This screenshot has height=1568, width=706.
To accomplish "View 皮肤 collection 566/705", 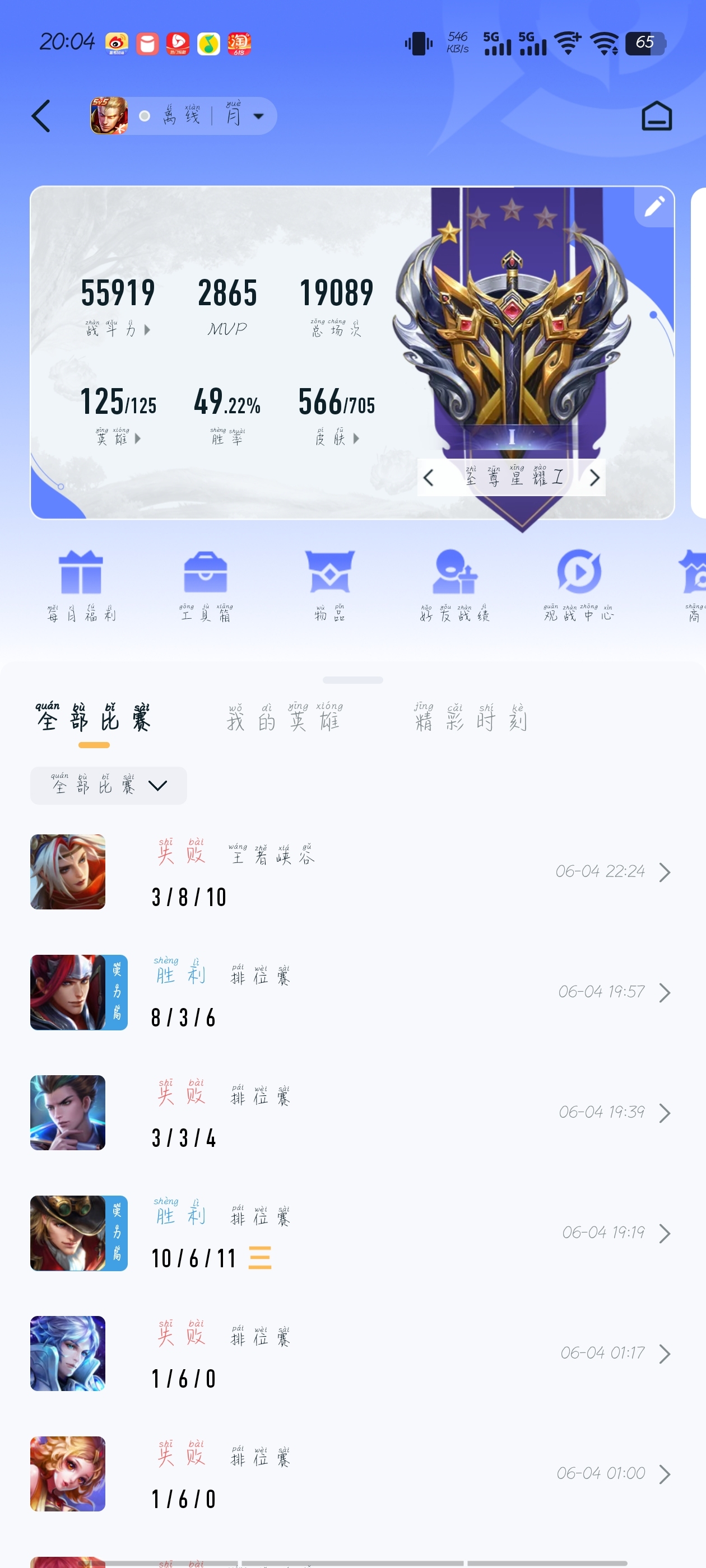I will [x=336, y=415].
